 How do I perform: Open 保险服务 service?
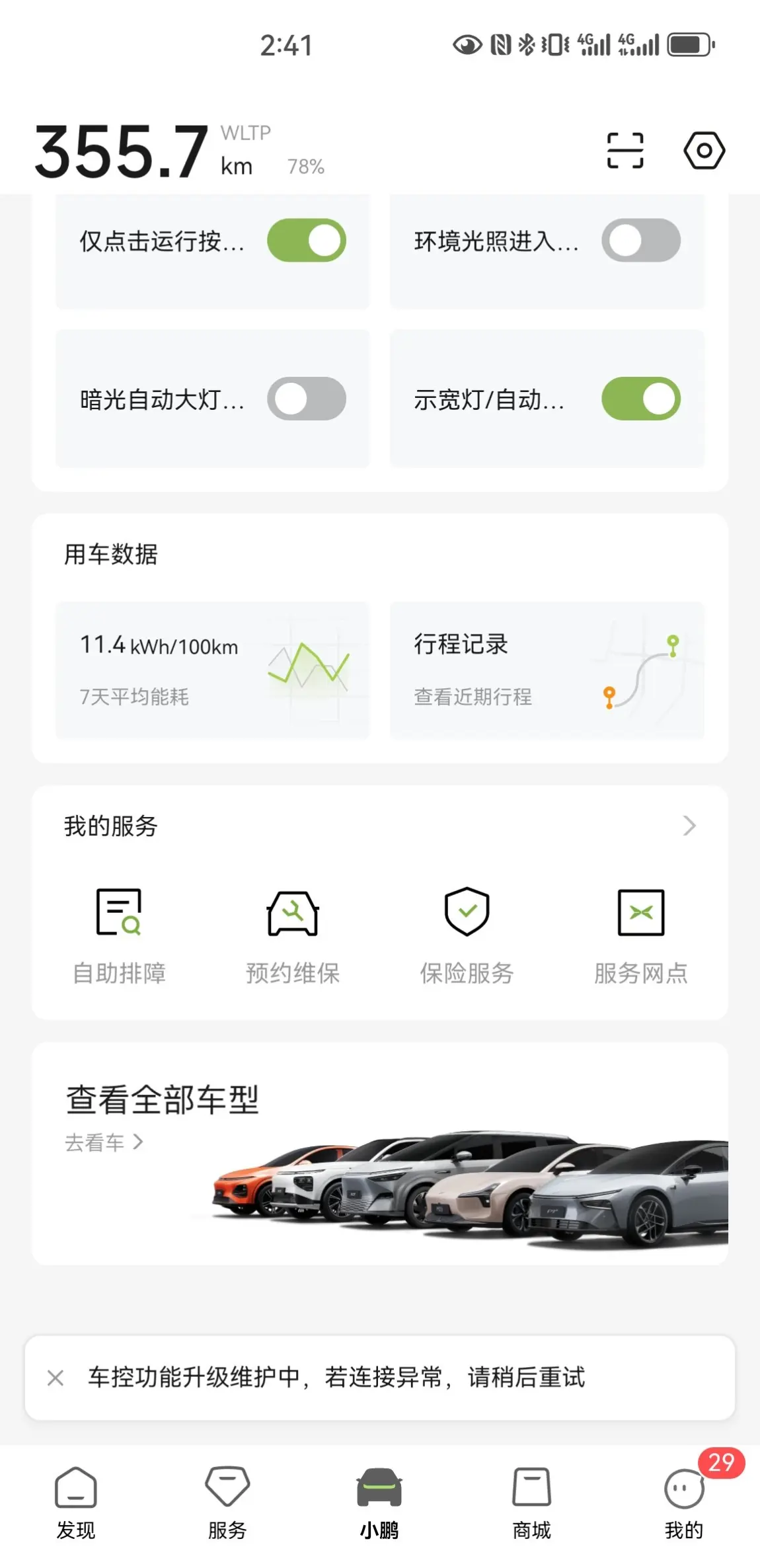point(467,935)
